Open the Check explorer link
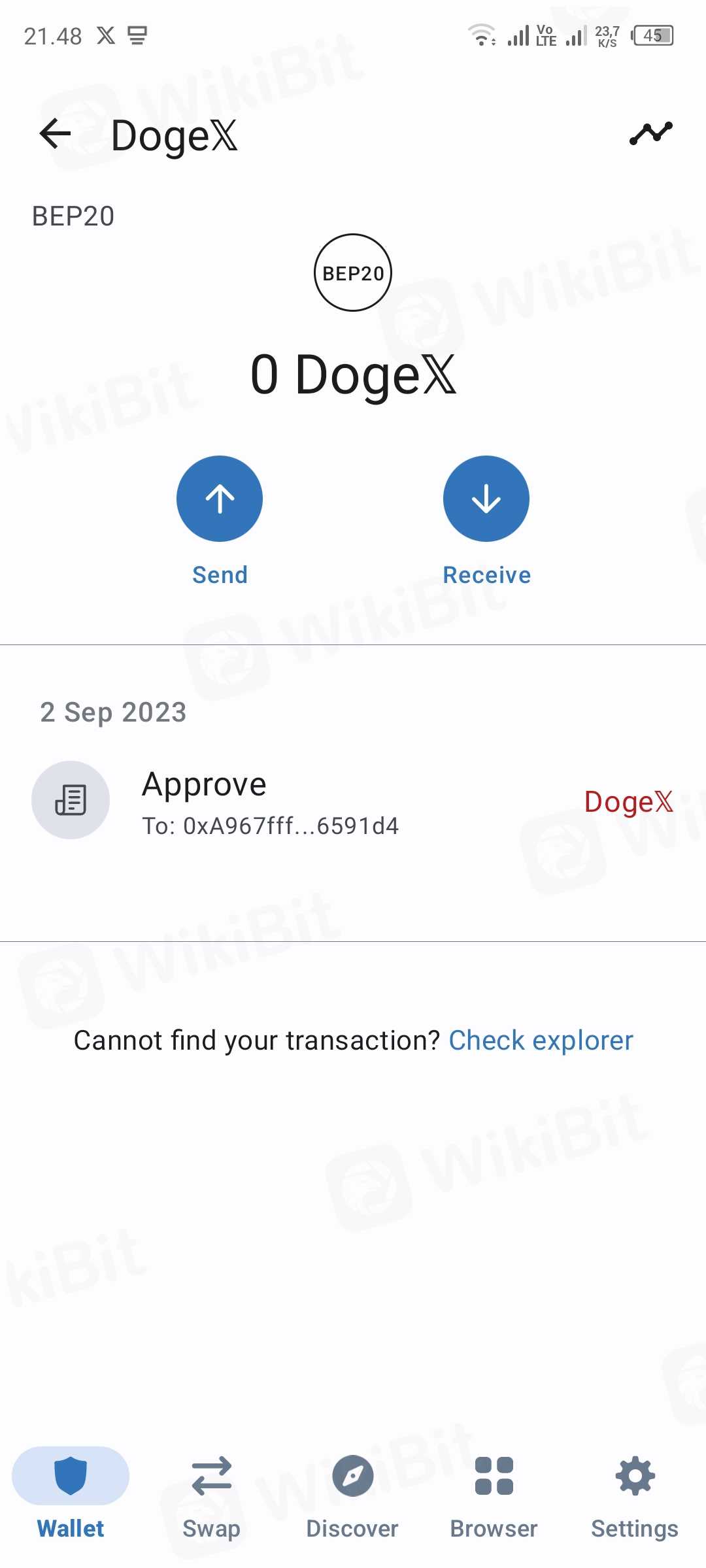Viewport: 706px width, 1568px height. point(541,1041)
